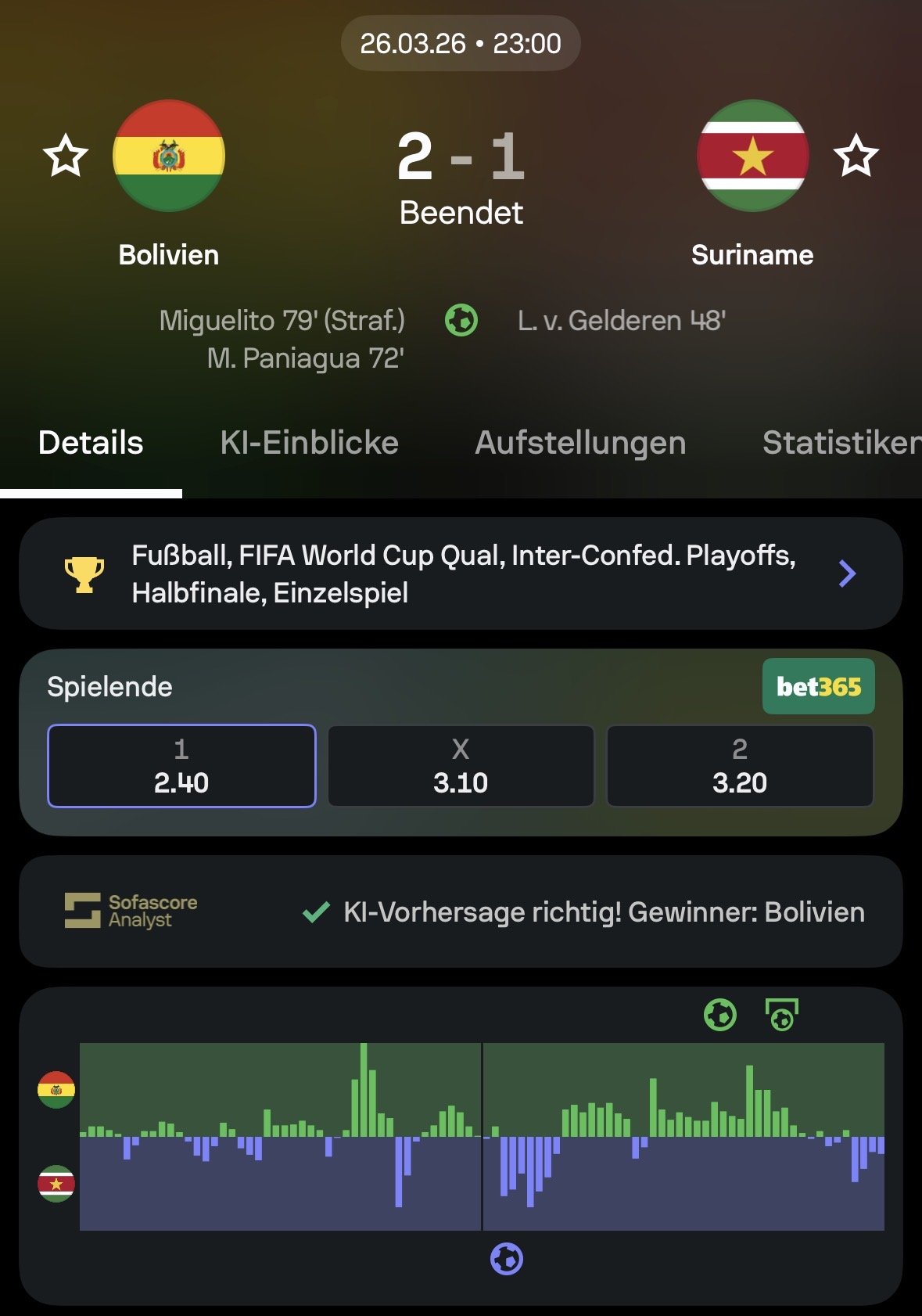The width and height of the screenshot is (922, 1316).
Task: Open FIFA World Cup Qual tournament row
Action: pos(461,574)
